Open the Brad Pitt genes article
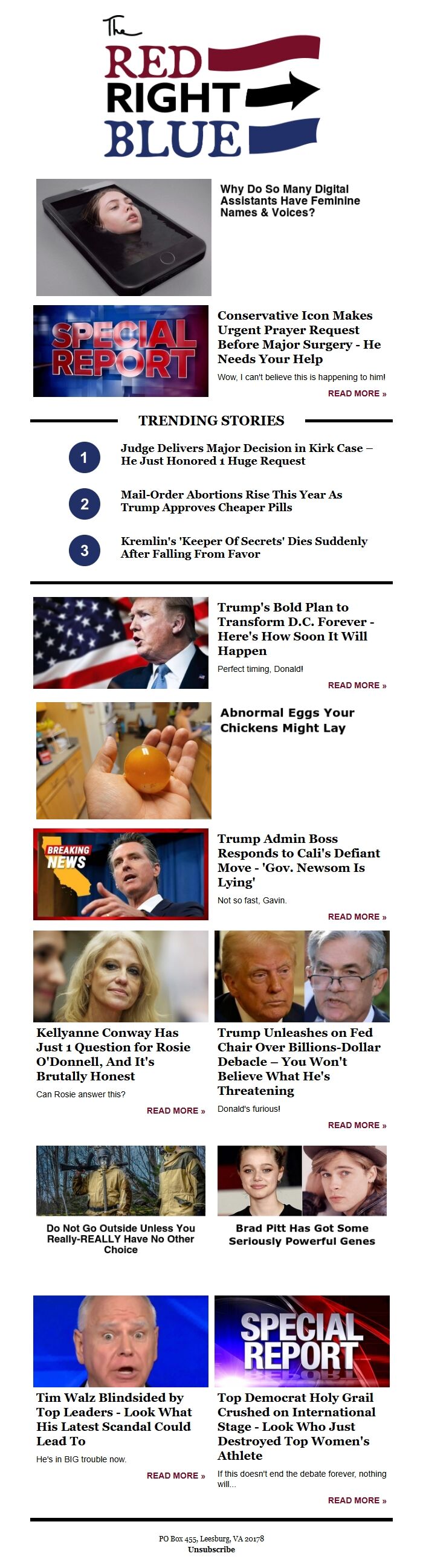The width and height of the screenshot is (423, 1568). [x=302, y=1234]
